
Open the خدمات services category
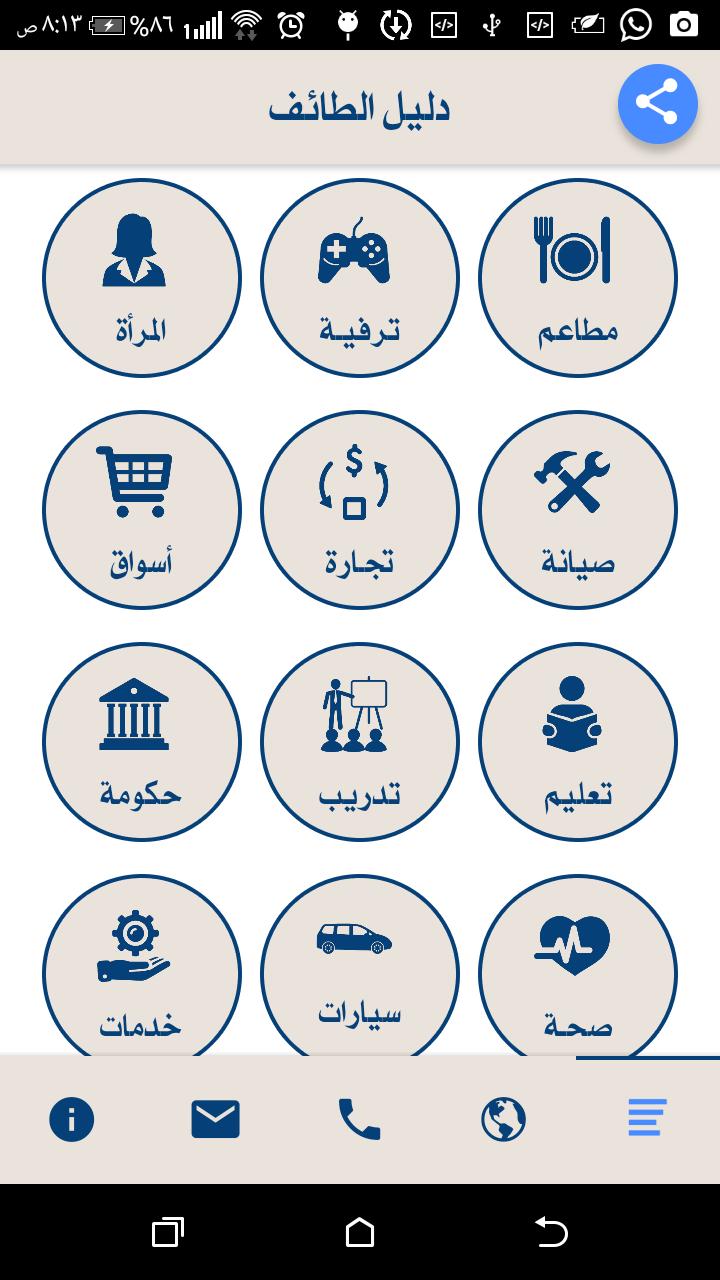142,970
